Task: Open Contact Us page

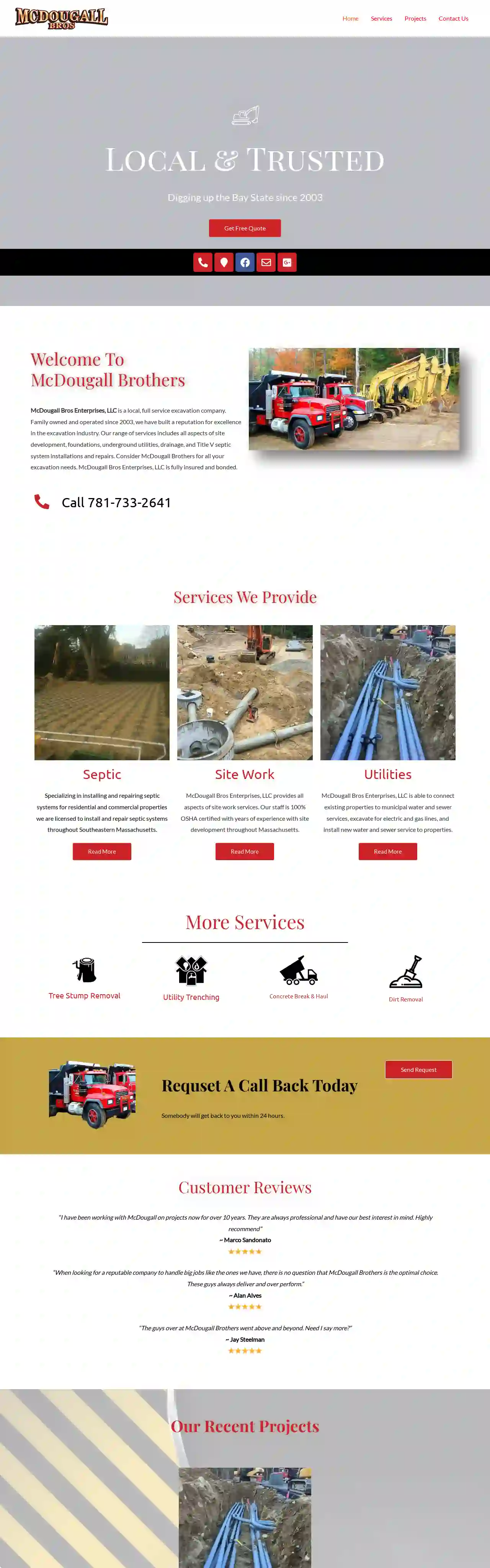Action: 453,18
